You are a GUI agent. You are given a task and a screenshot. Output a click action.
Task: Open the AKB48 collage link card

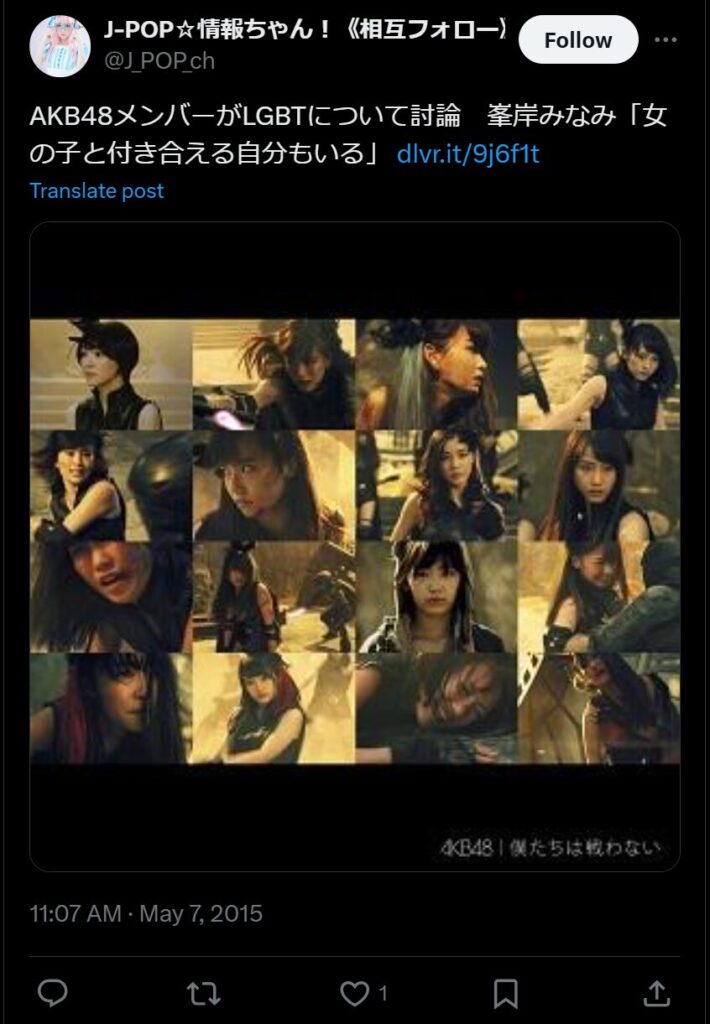[354, 545]
